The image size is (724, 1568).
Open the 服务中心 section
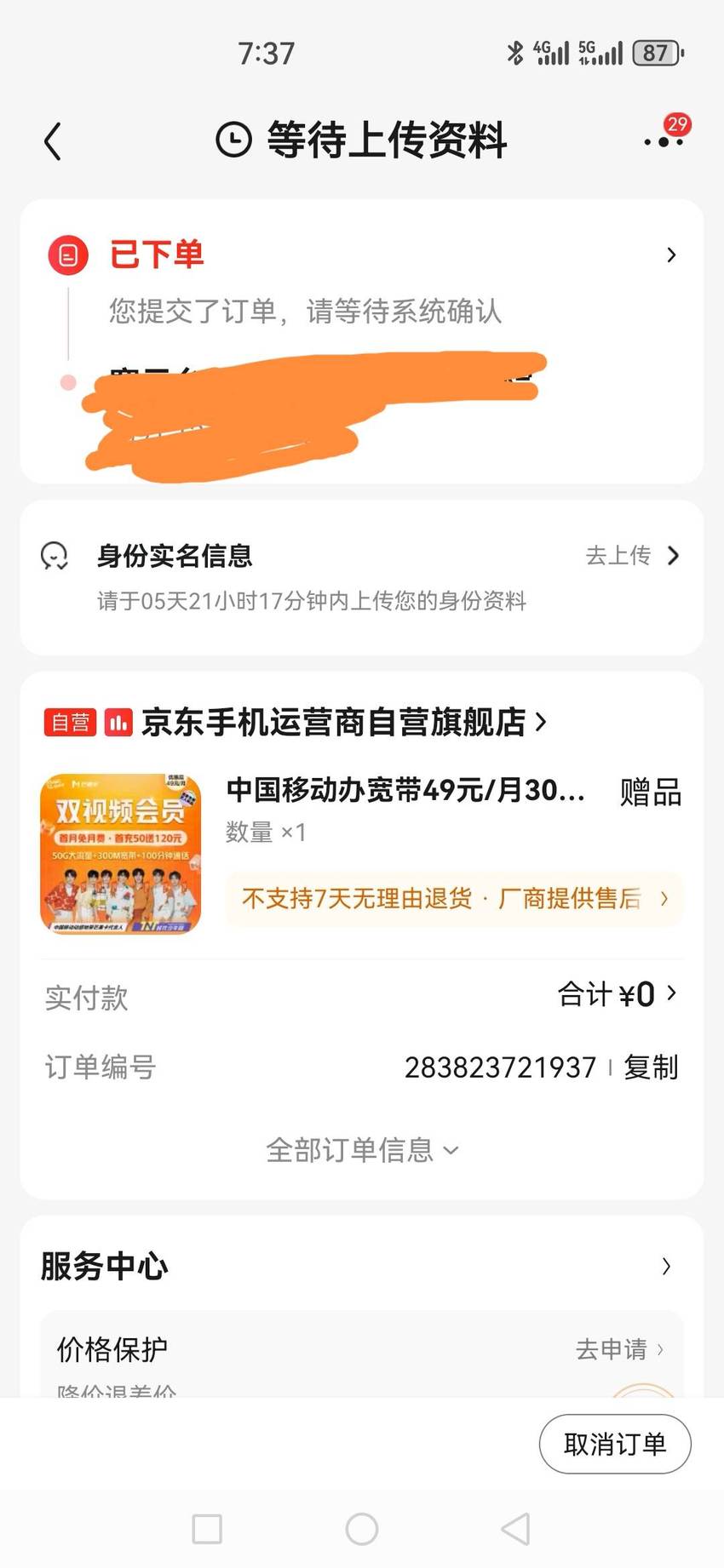pos(362,1266)
